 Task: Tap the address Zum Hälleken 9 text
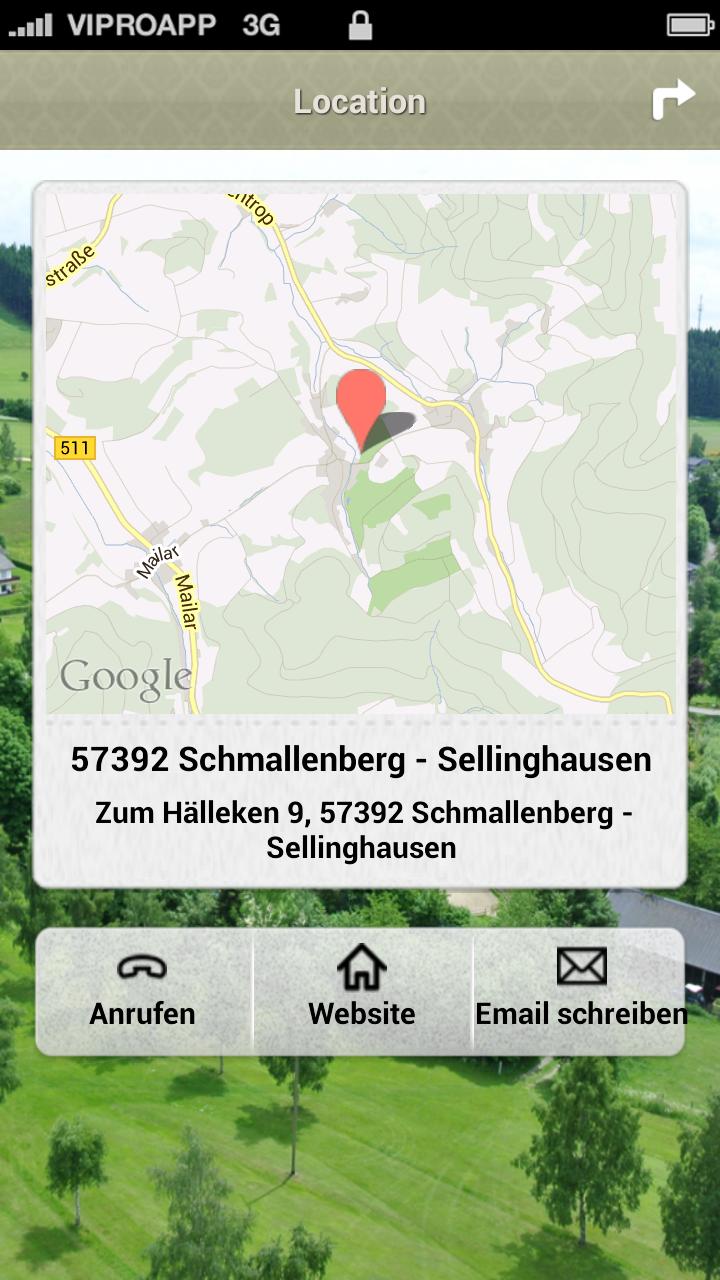click(x=360, y=830)
